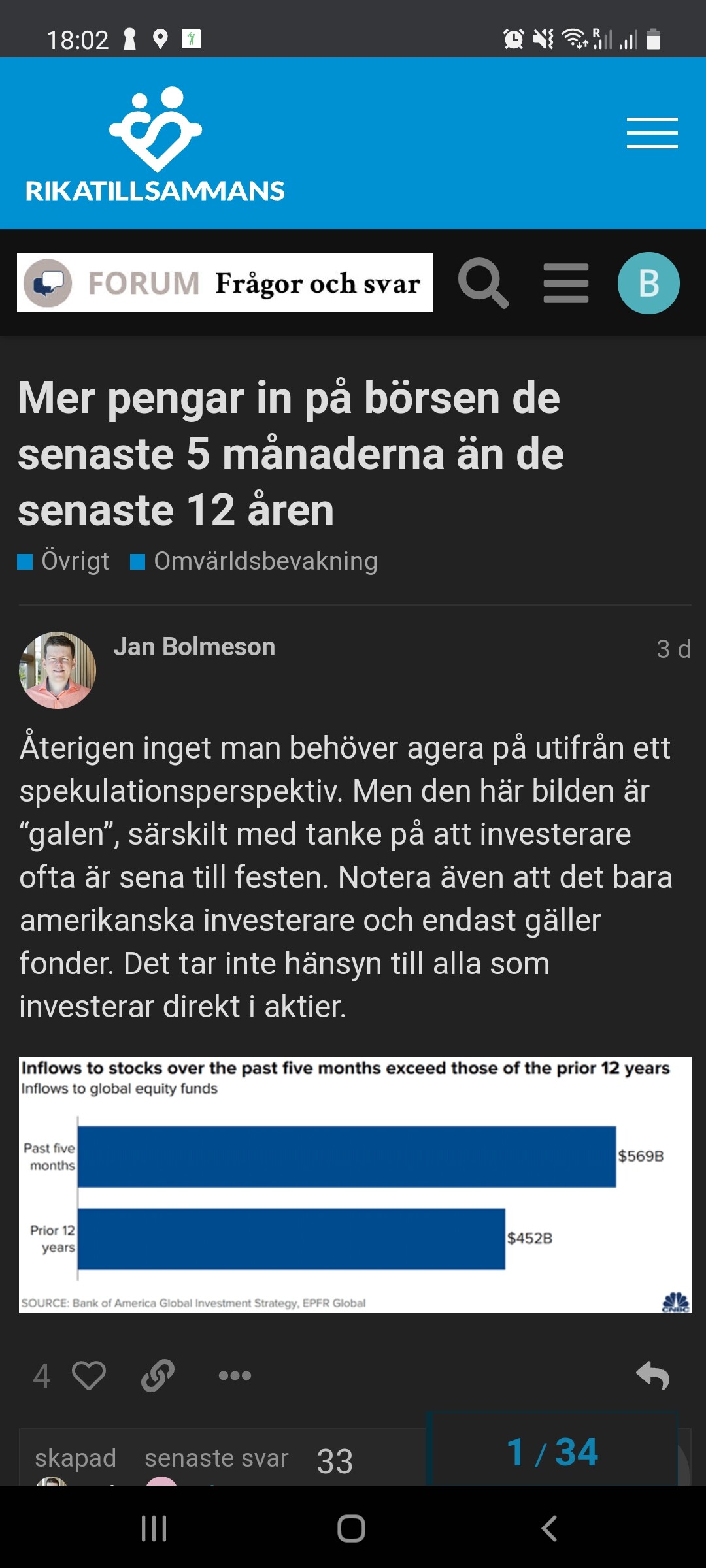Image resolution: width=706 pixels, height=1568 pixels.
Task: Open the RikaTillsammans site hamburger menu
Action: 652,133
